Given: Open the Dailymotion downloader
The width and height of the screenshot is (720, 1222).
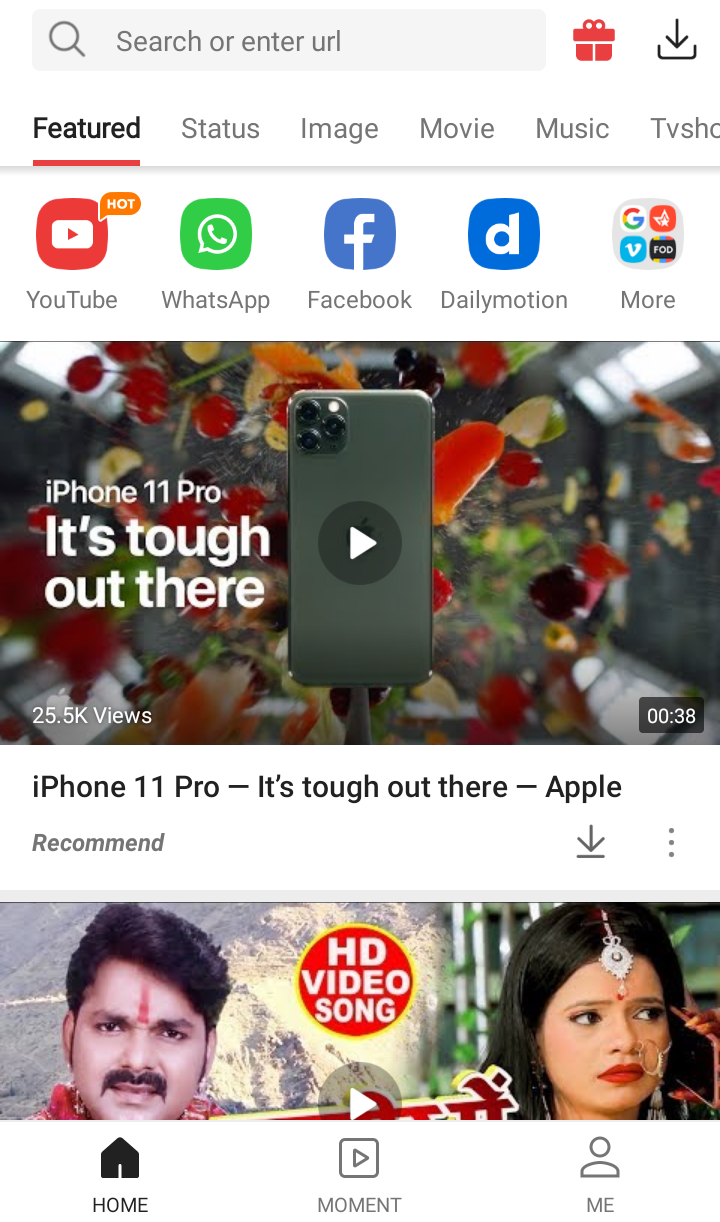Looking at the screenshot, I should point(504,234).
